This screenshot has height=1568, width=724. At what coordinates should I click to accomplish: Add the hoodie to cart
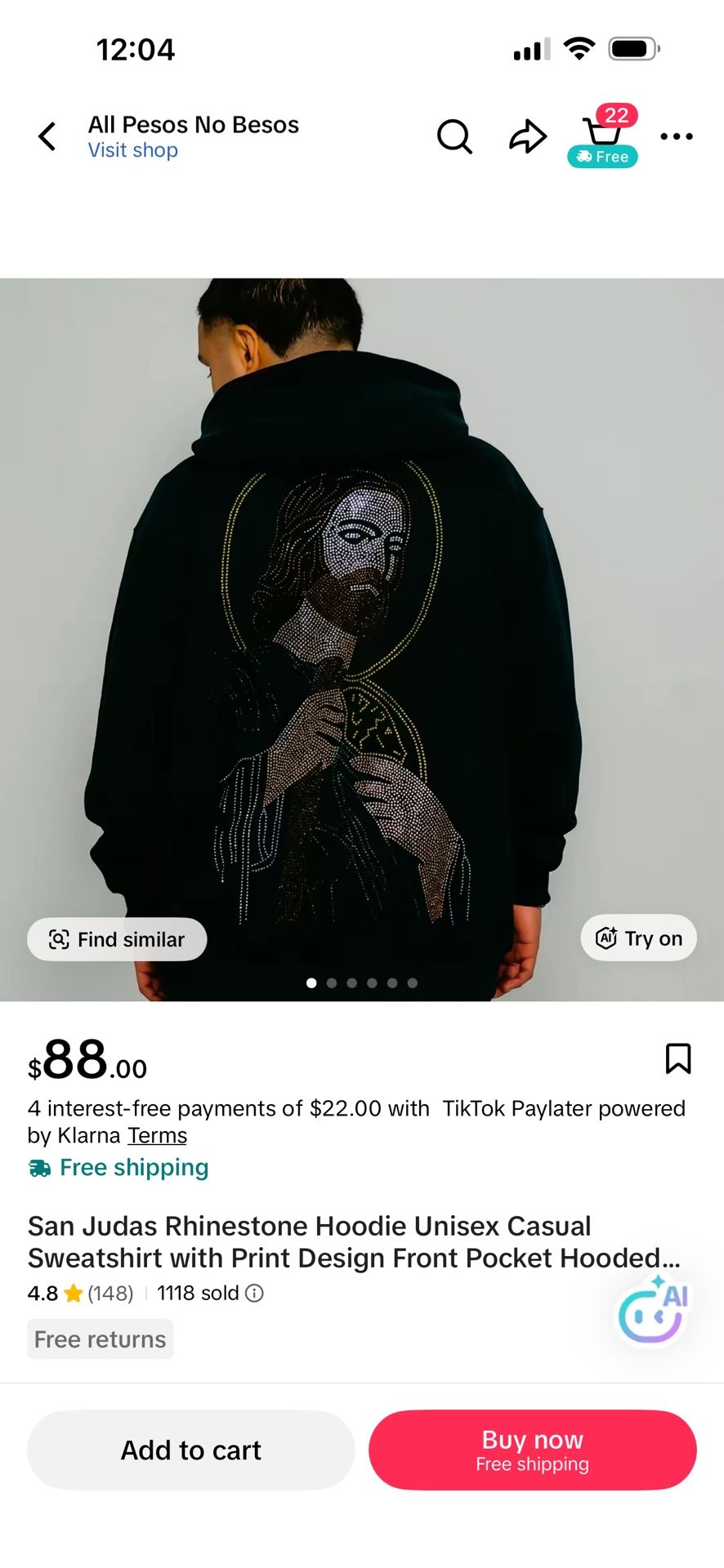[191, 1450]
